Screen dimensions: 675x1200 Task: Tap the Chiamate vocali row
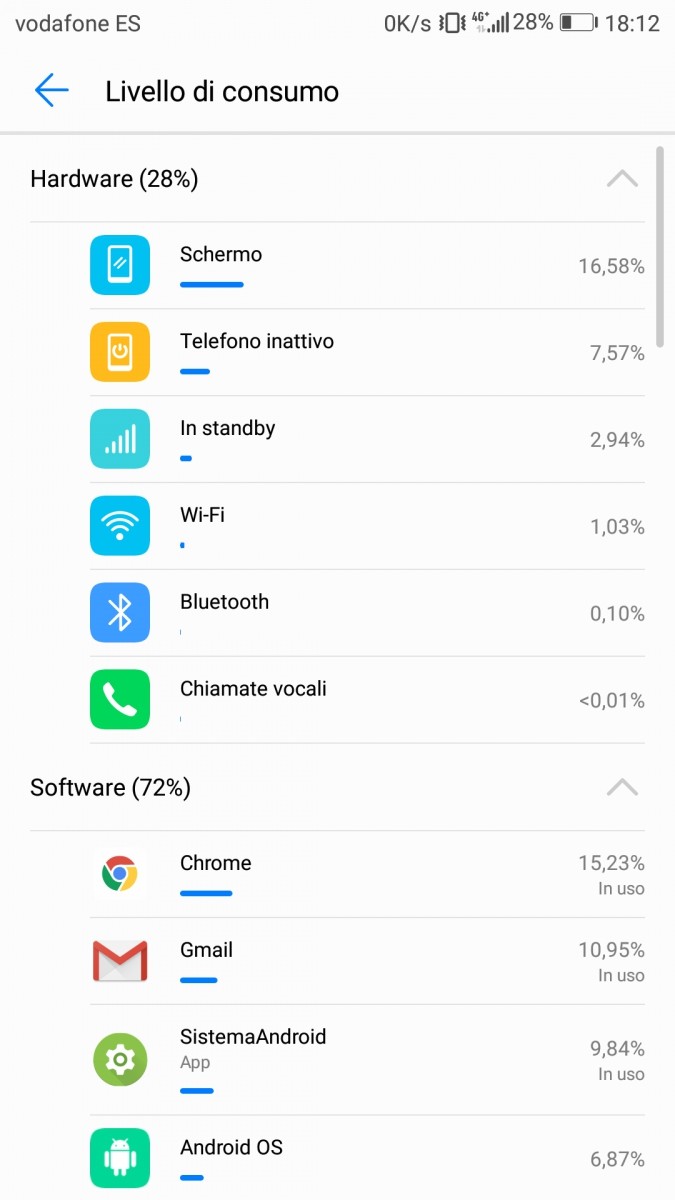click(366, 700)
